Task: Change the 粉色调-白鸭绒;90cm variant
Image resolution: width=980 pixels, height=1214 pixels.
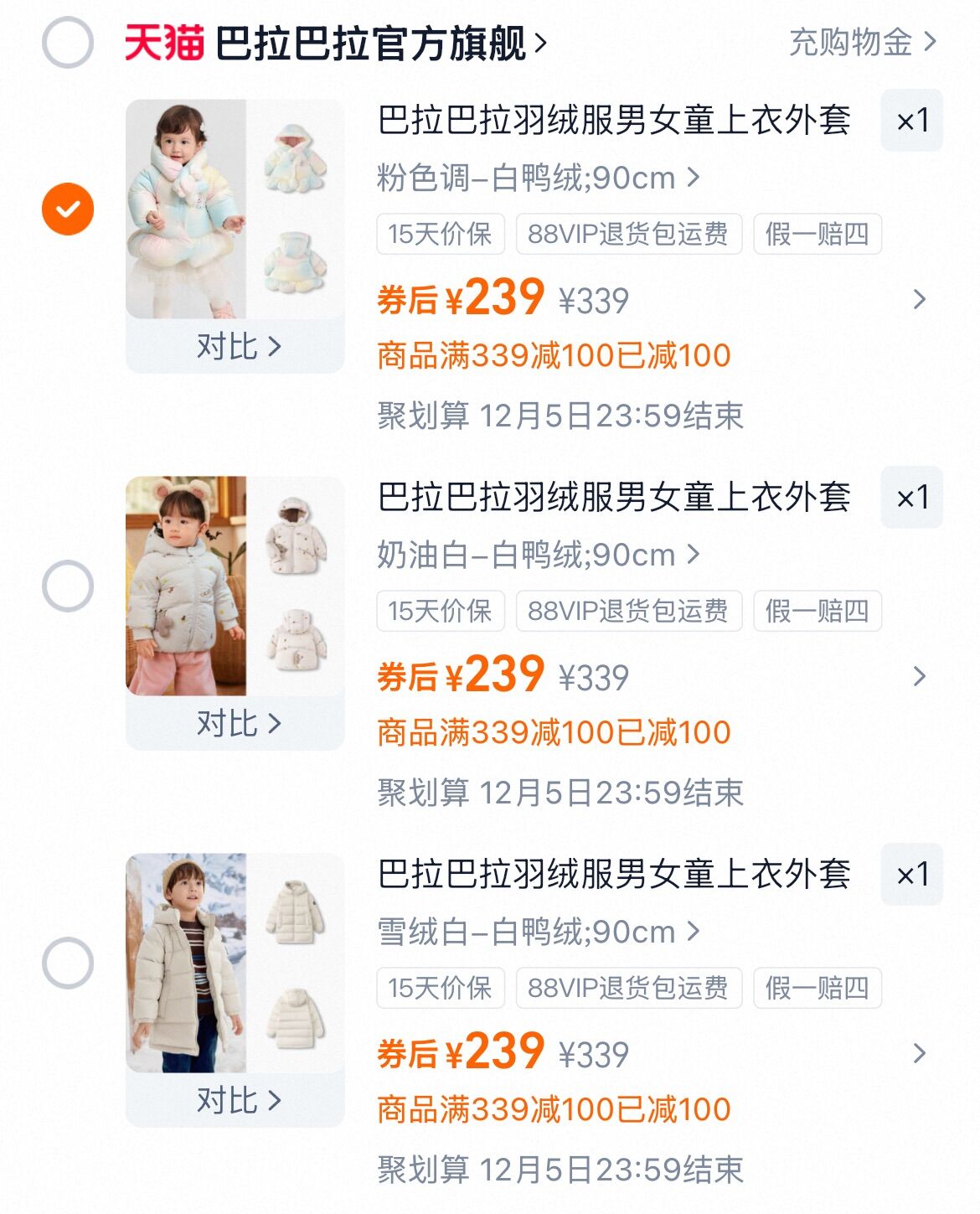Action: point(538,178)
